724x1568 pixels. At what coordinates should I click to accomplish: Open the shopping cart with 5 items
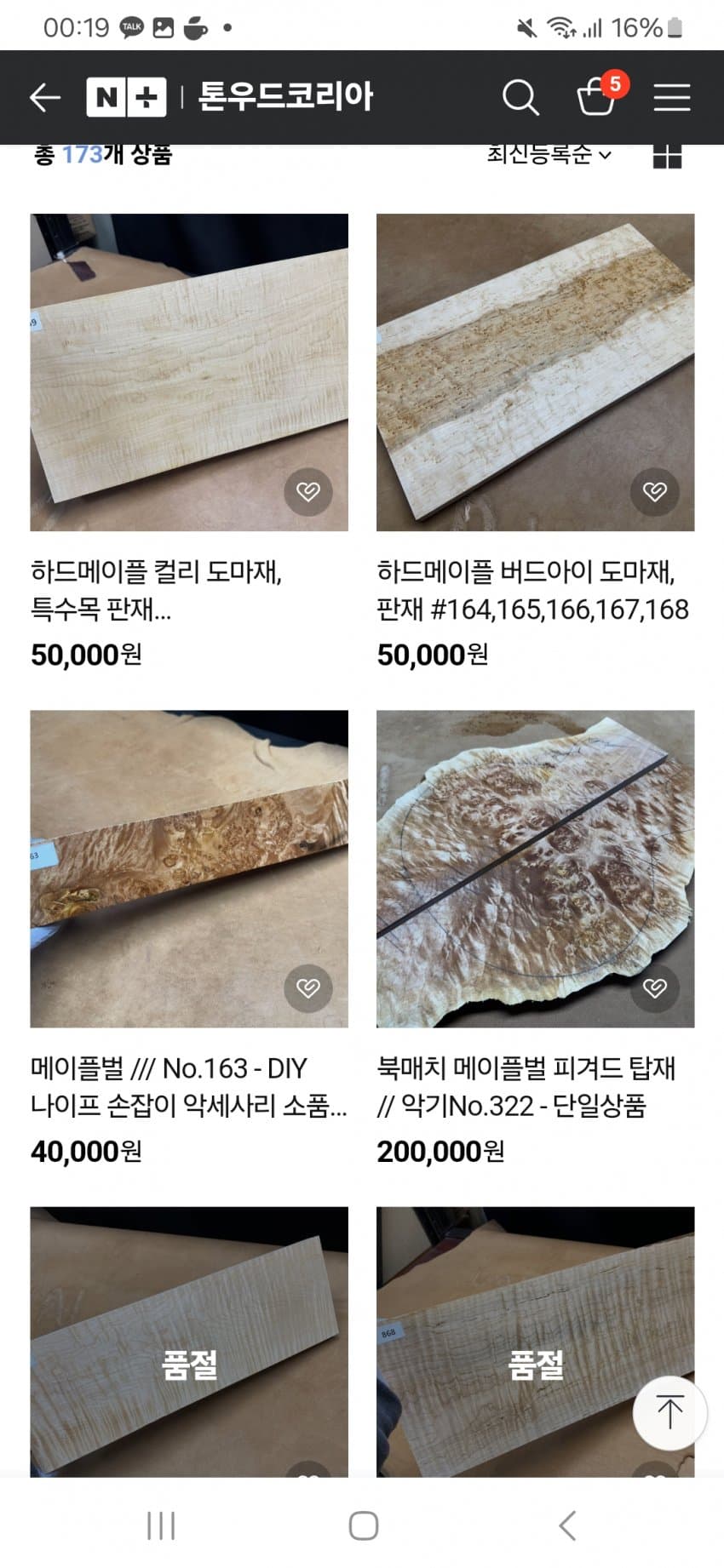click(x=597, y=96)
